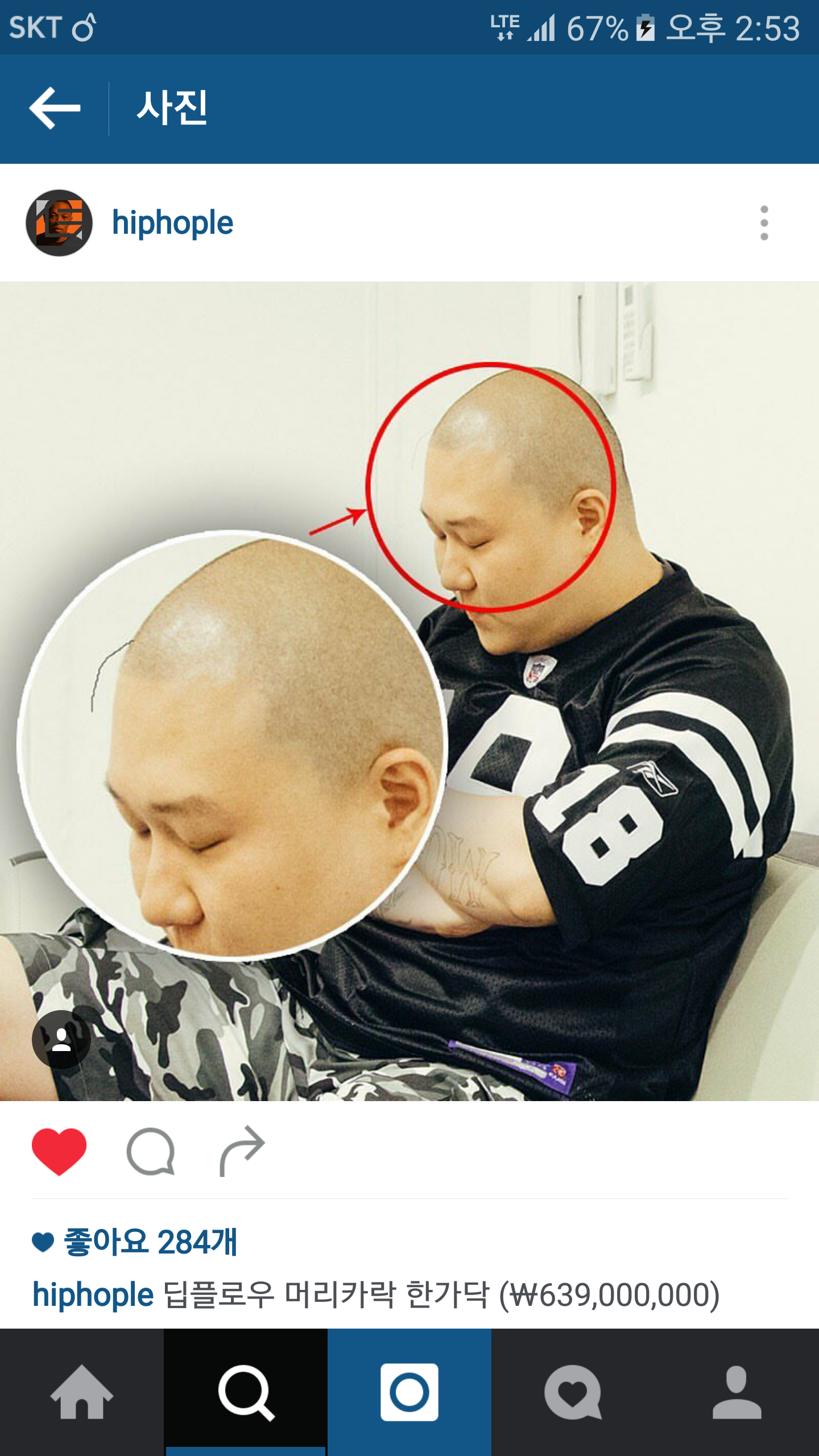The height and width of the screenshot is (1456, 819).
Task: Open the camera tab
Action: click(x=409, y=1392)
